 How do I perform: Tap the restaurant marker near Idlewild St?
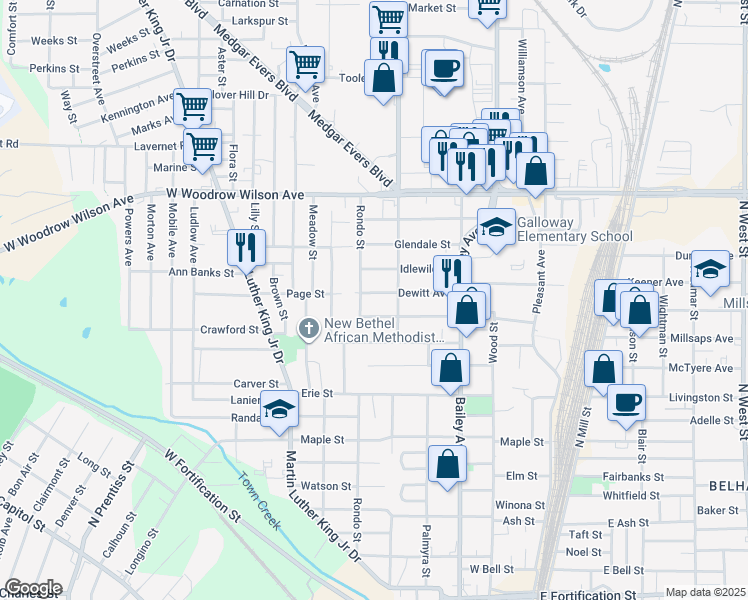tap(452, 274)
